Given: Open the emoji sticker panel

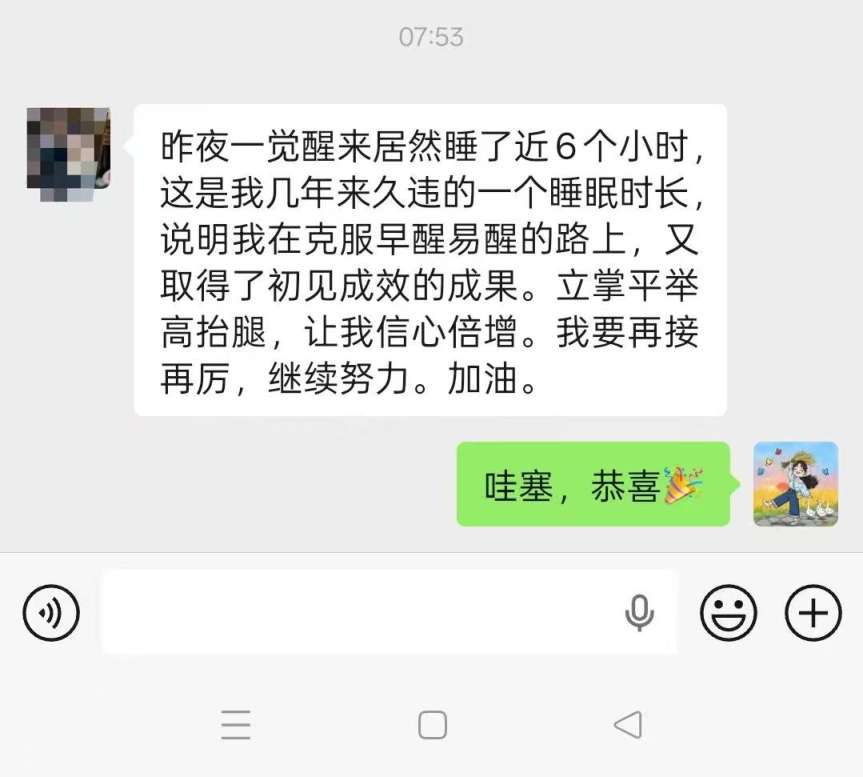Looking at the screenshot, I should tap(728, 612).
